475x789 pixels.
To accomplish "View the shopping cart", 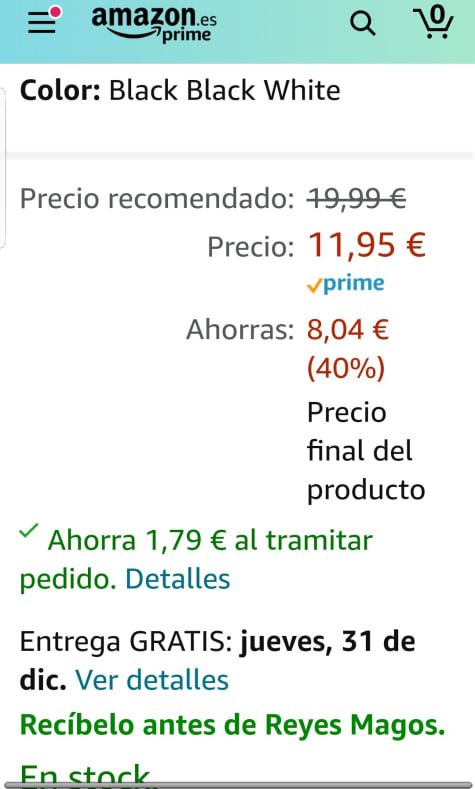I will coord(433,22).
